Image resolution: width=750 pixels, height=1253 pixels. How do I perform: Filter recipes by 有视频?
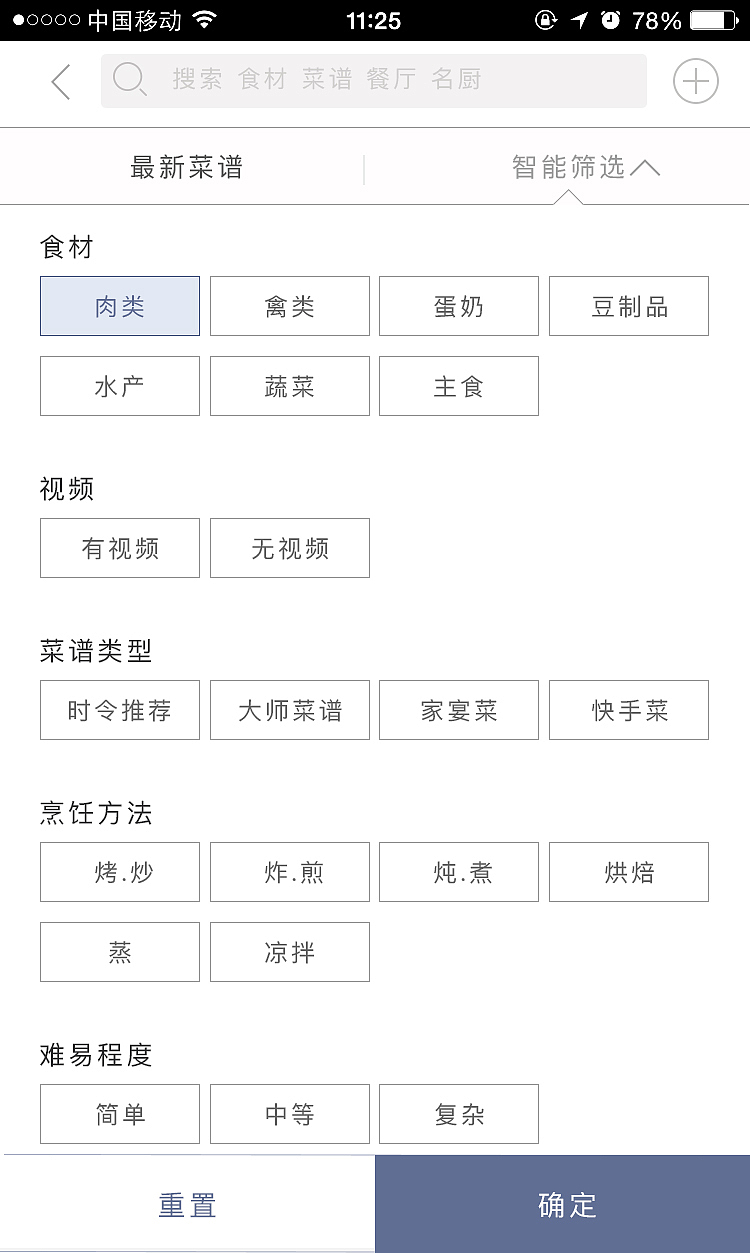click(119, 548)
